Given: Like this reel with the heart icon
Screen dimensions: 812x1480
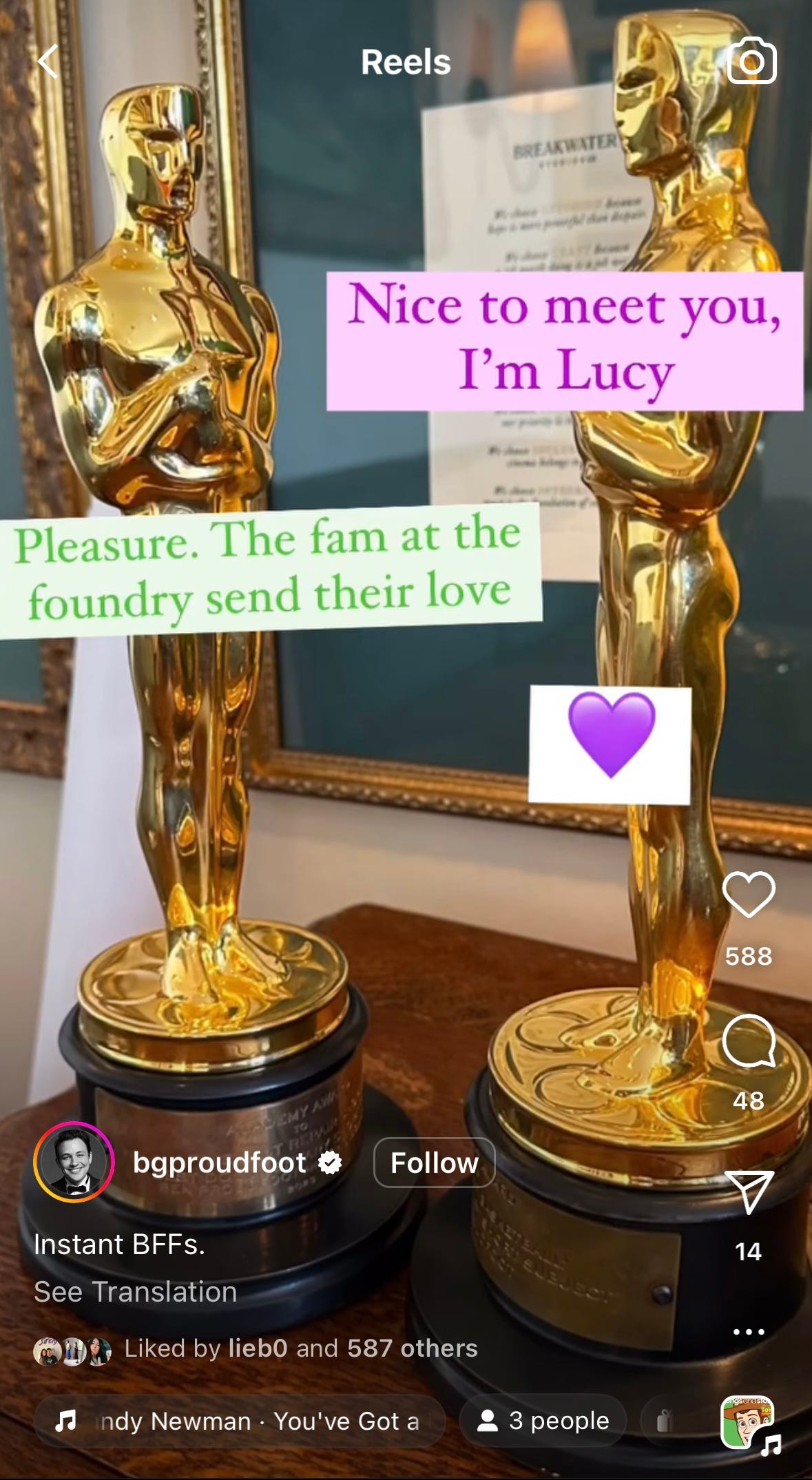Looking at the screenshot, I should click(749, 894).
